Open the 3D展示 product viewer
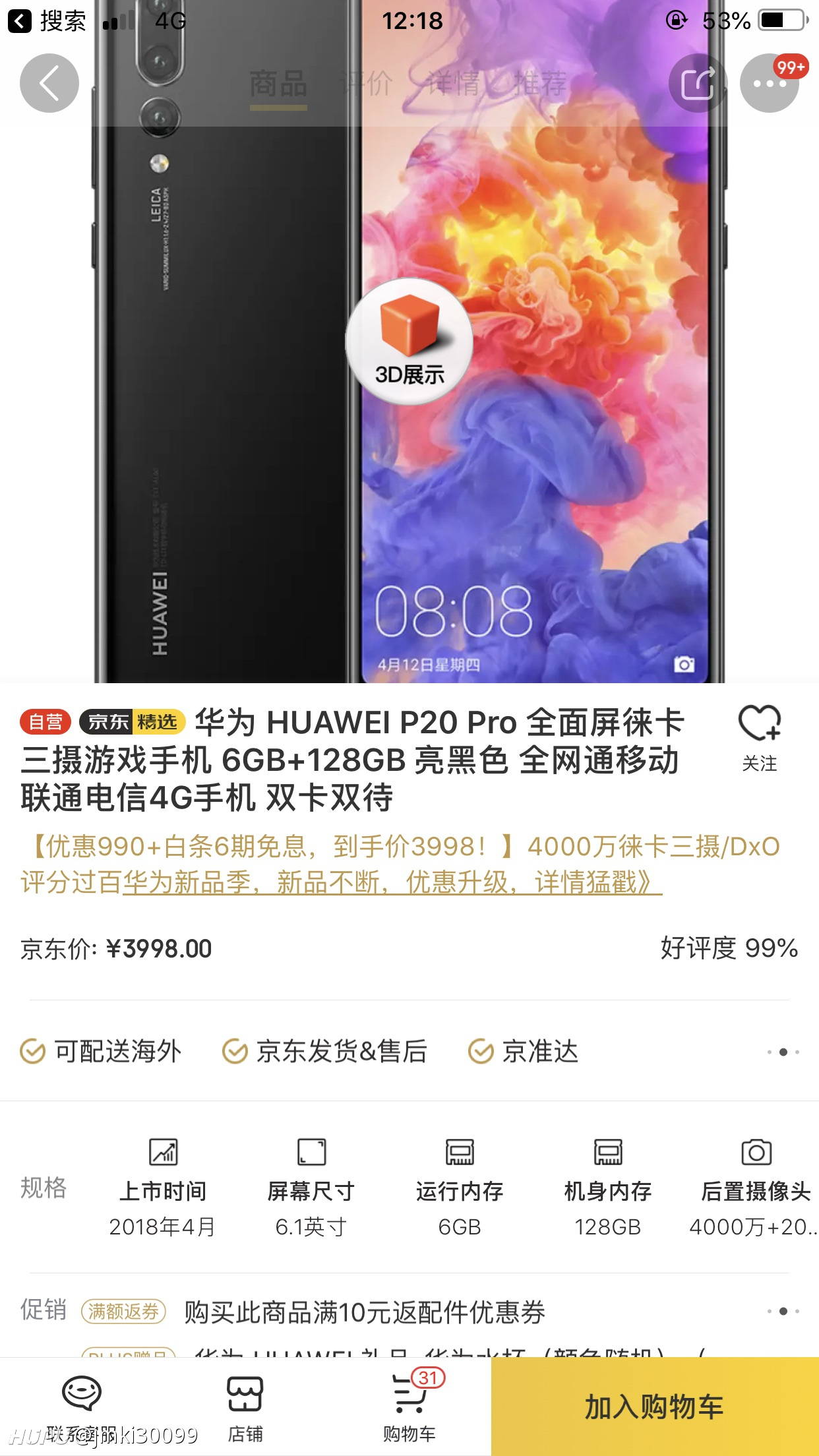This screenshot has width=819, height=1456. (409, 343)
